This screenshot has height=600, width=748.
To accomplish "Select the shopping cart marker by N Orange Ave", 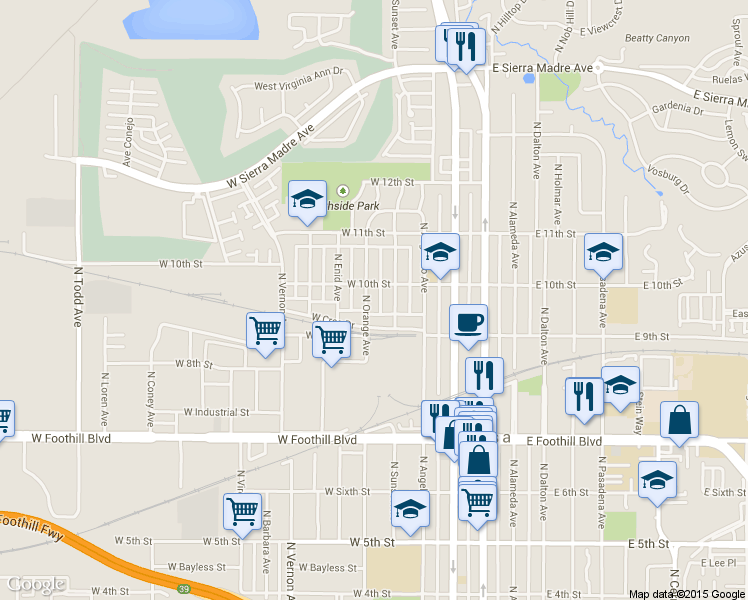I will [331, 339].
